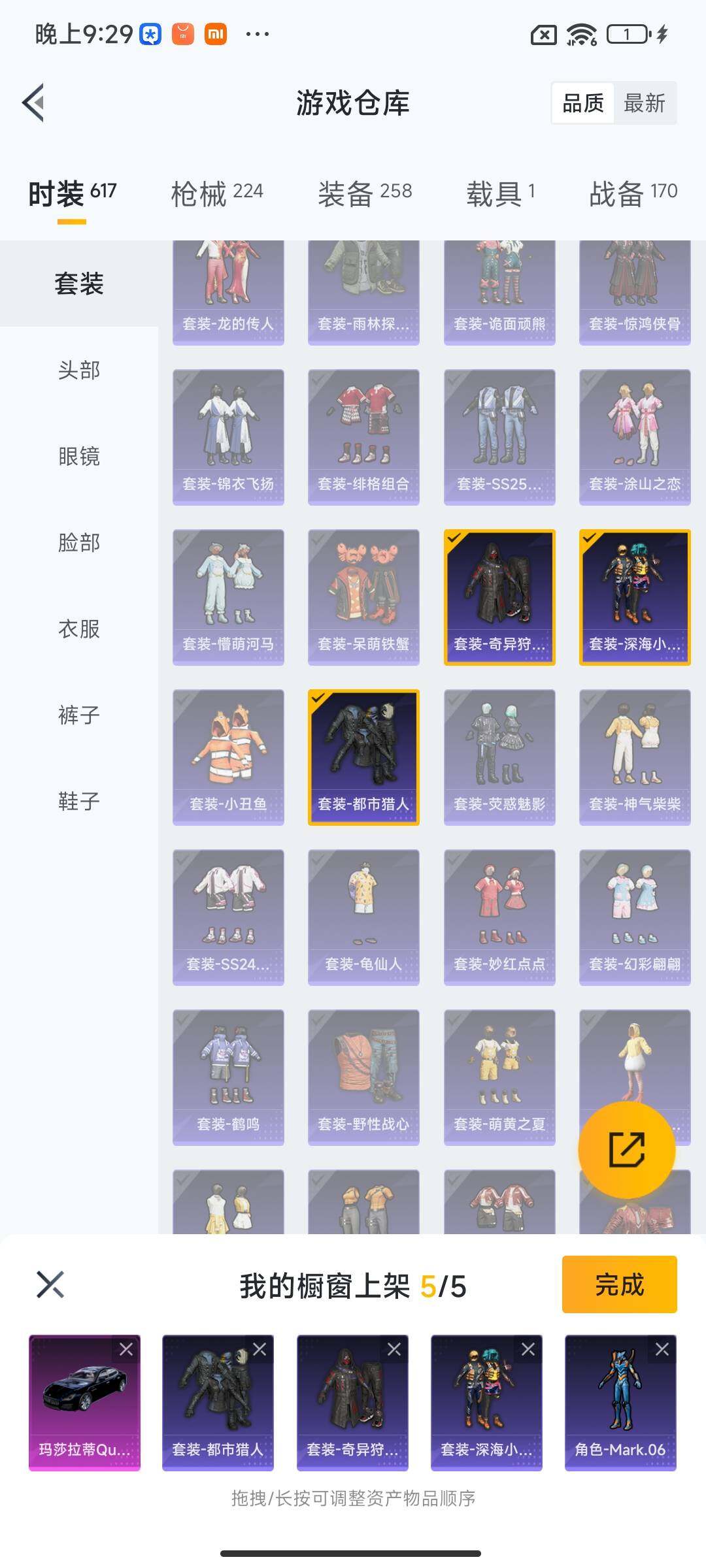Close the 我的橱窗上架 panel
Screen dimensions: 706x1568
pyautogui.click(x=50, y=1284)
